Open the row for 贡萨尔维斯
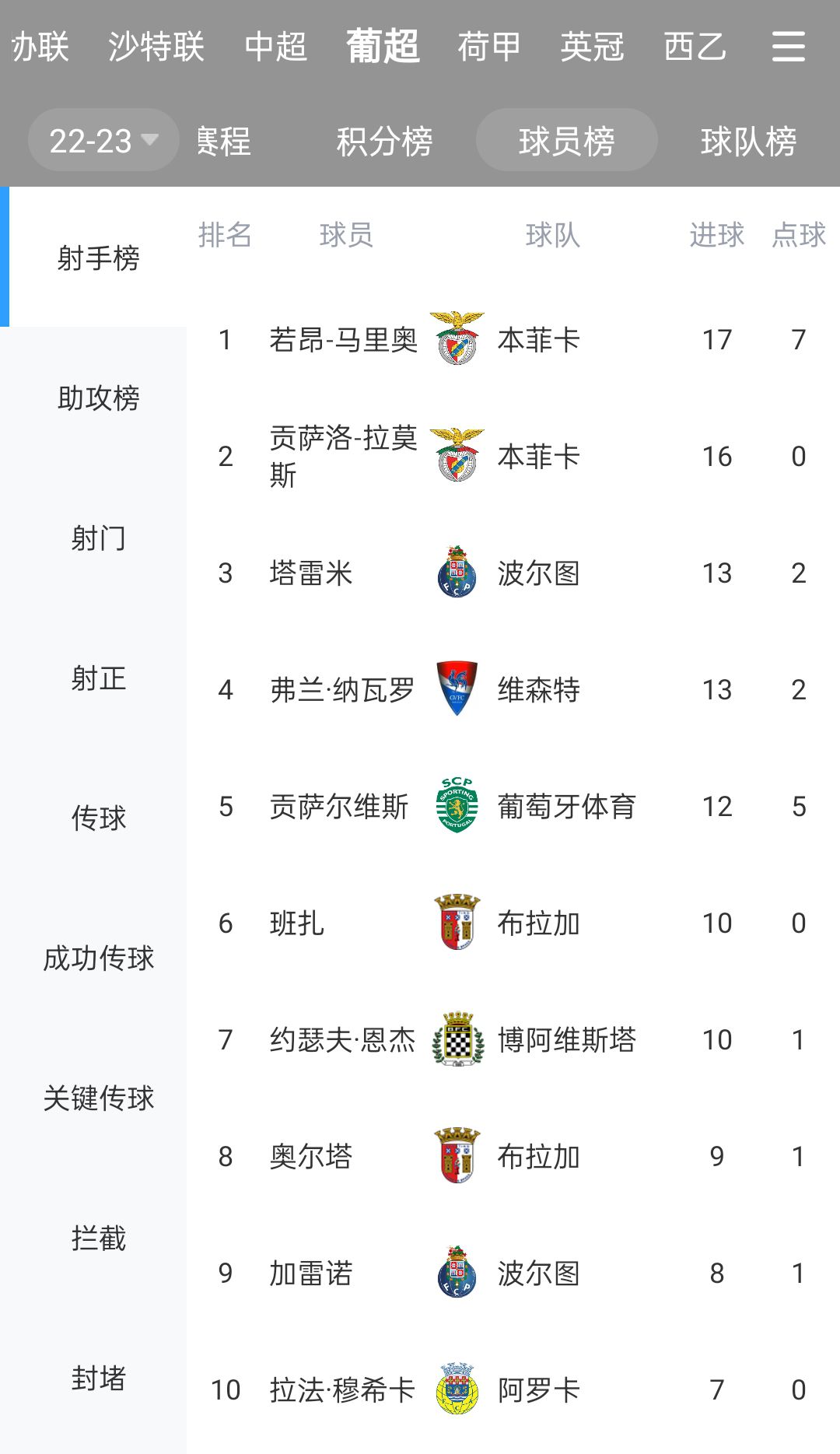The height and width of the screenshot is (1454, 840). pos(339,807)
